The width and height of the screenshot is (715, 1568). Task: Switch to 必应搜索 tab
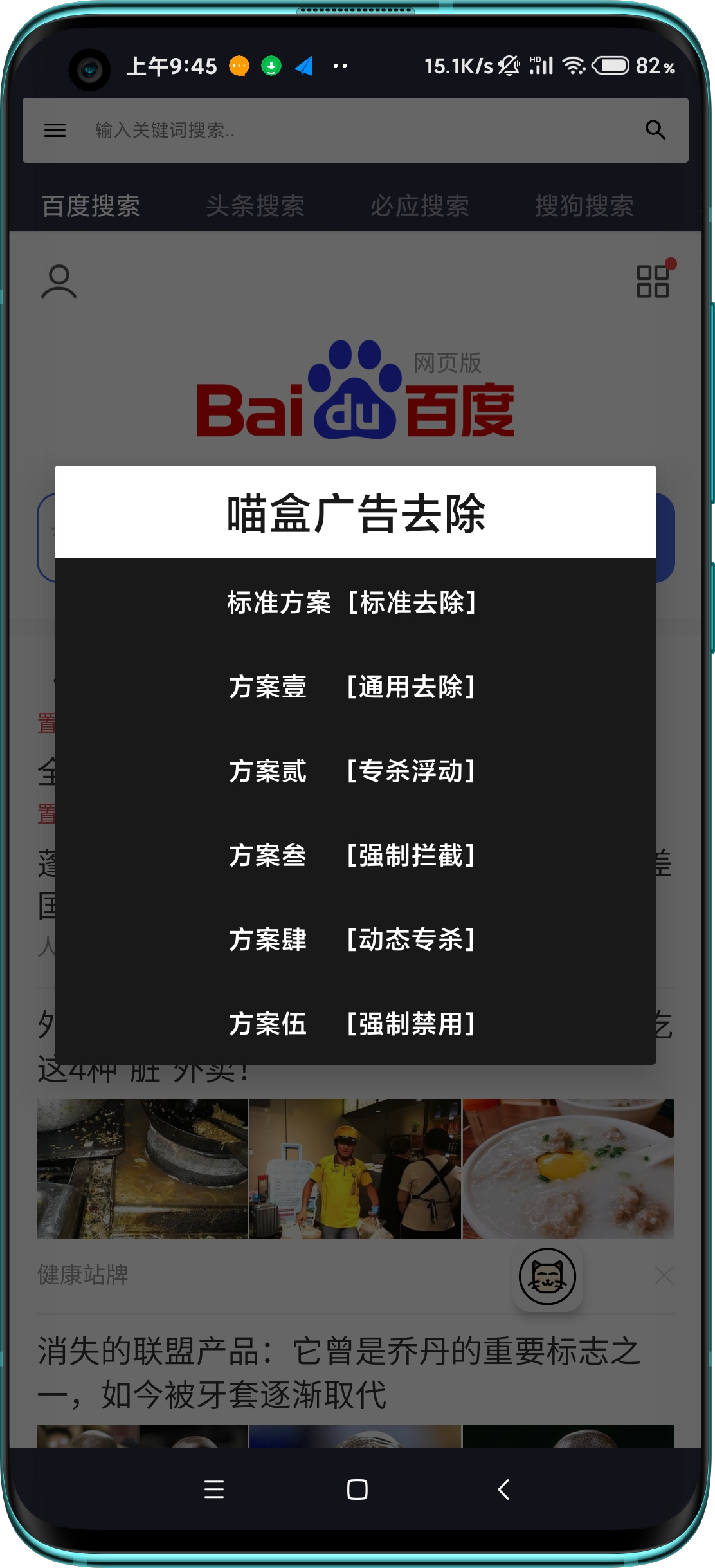coord(419,207)
